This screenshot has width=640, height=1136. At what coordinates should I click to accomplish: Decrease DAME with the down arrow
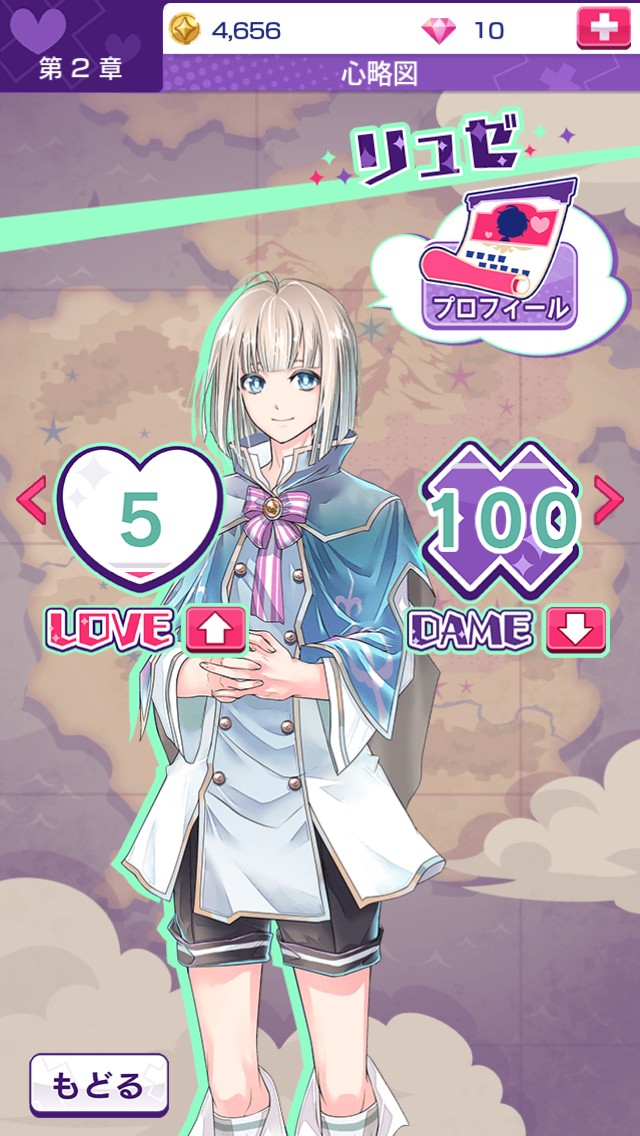click(x=575, y=628)
